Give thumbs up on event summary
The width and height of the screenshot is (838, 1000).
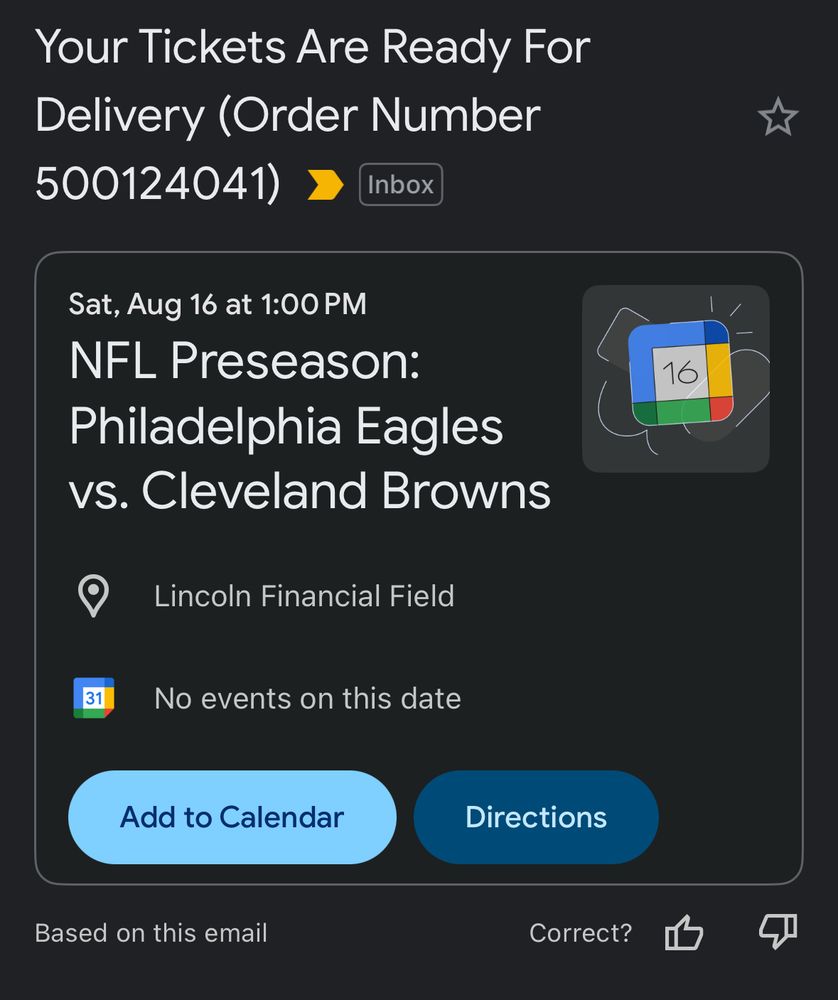coord(684,934)
